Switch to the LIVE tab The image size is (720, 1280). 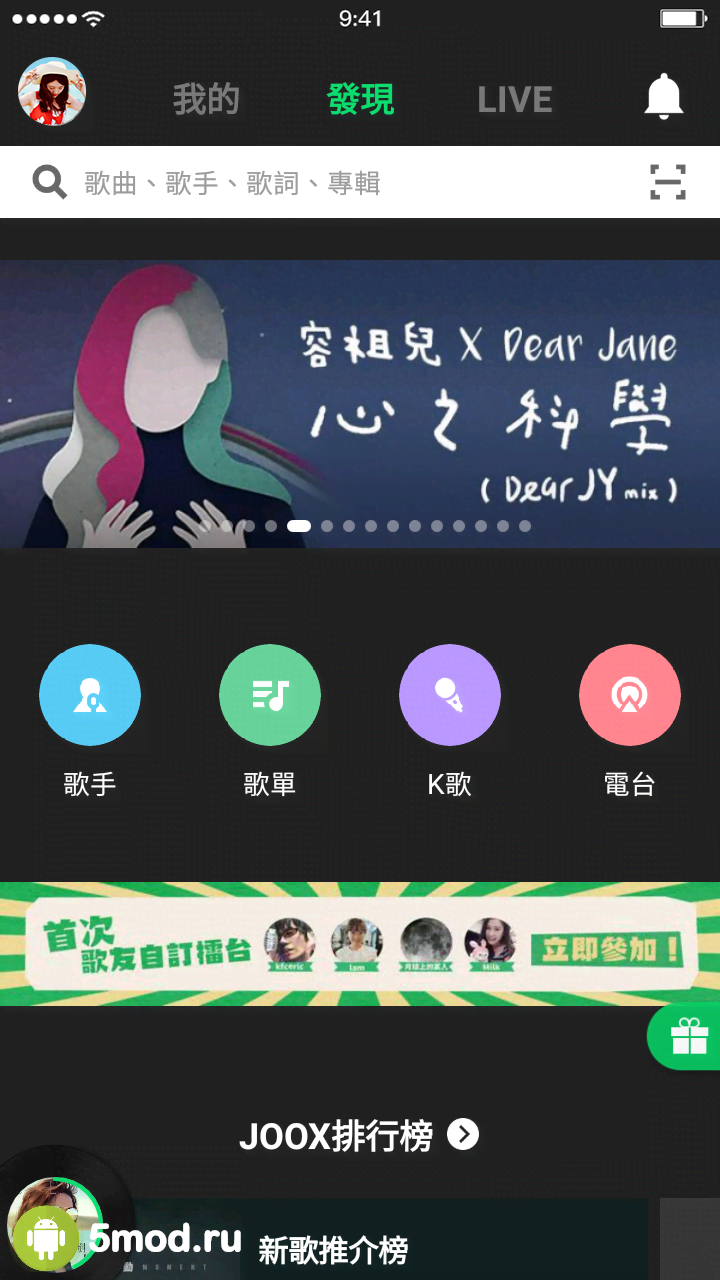514,99
